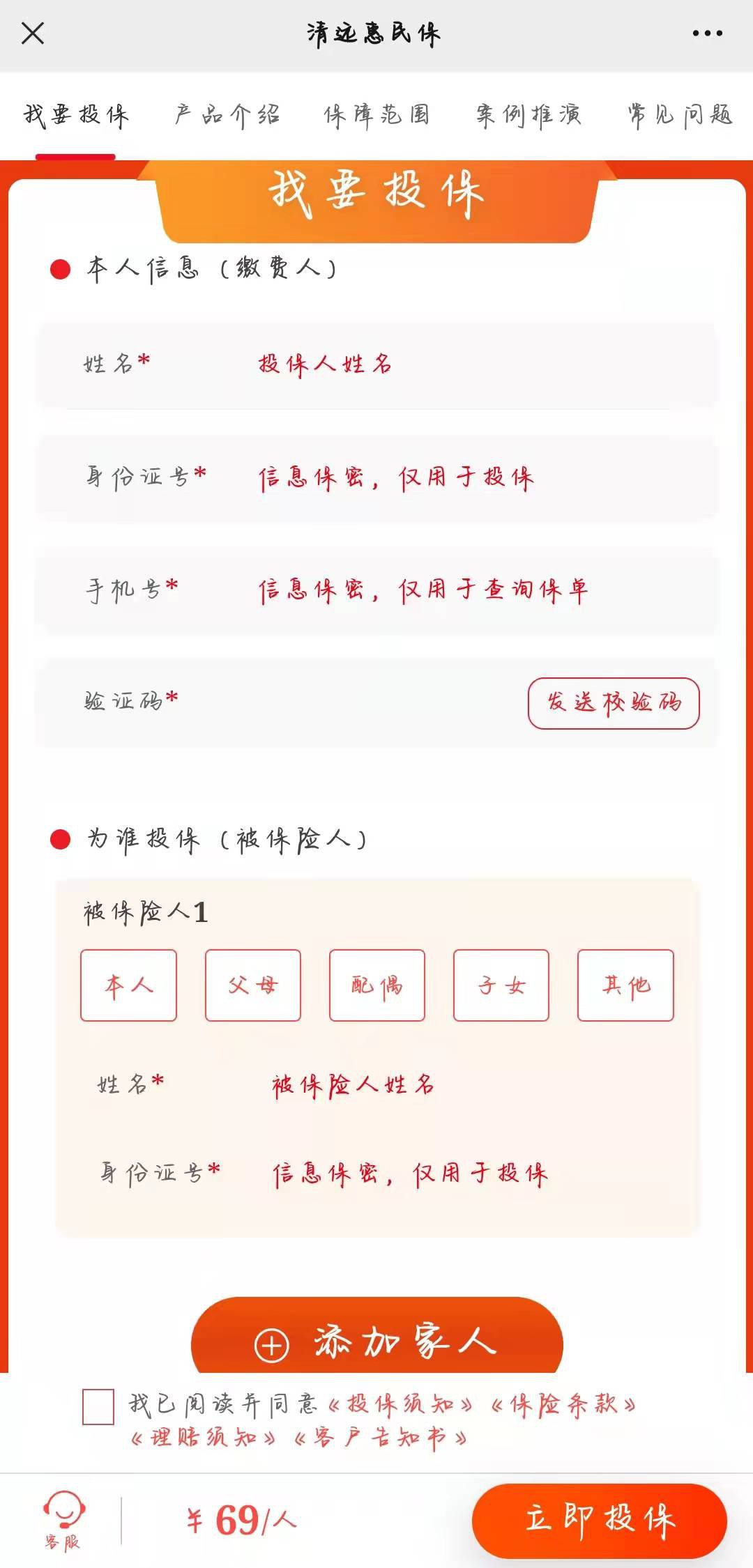Viewport: 753px width, 1568px height.
Task: Open the three-dot overflow menu
Action: [x=707, y=33]
